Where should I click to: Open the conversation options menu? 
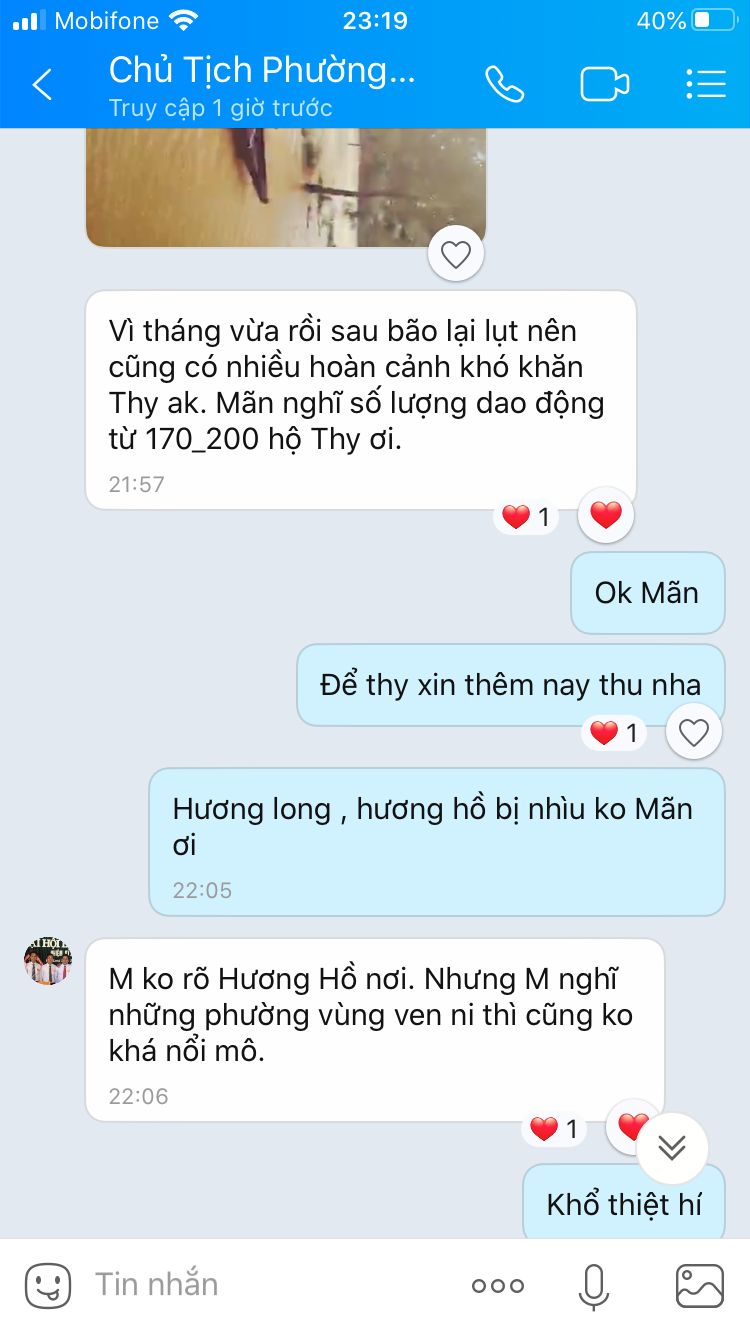(706, 85)
